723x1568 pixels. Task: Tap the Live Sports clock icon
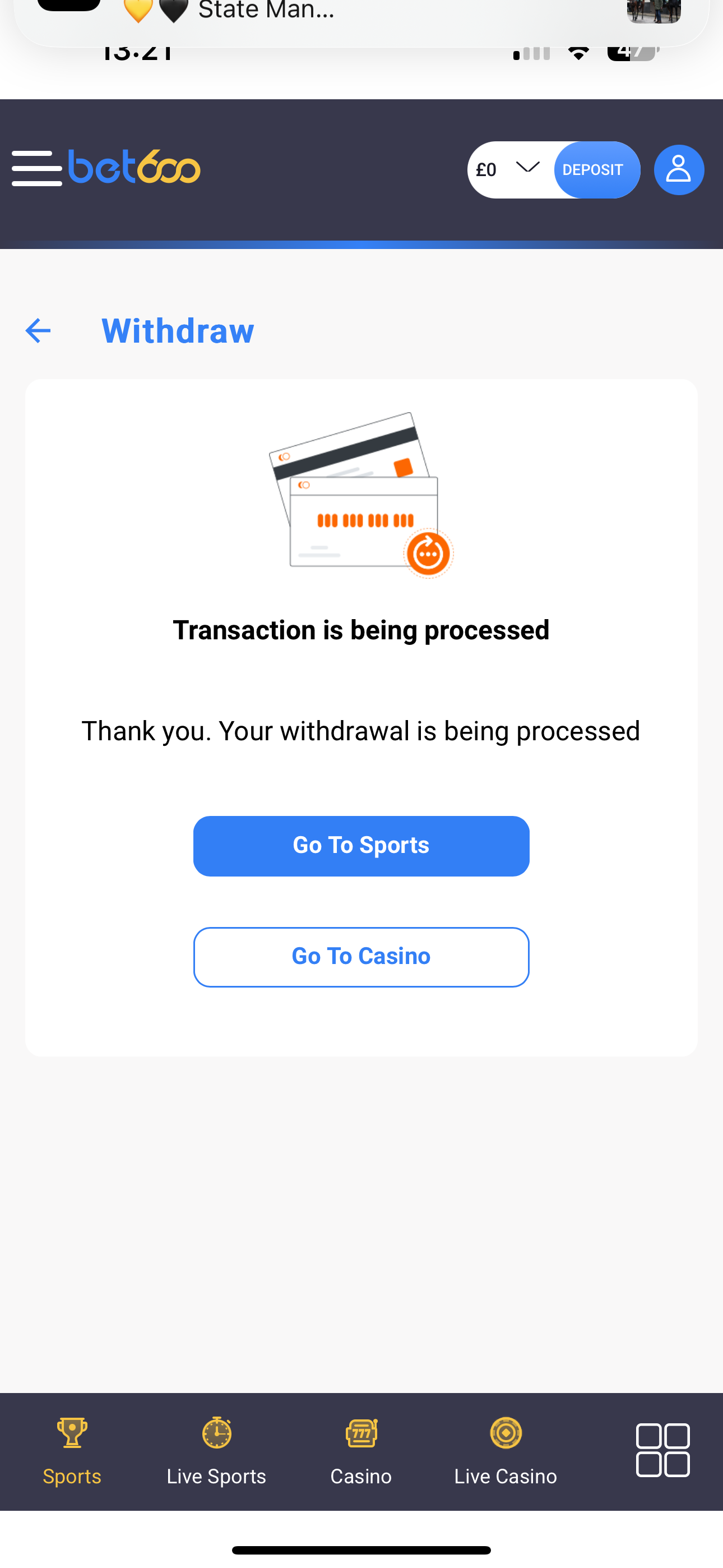point(216,1432)
